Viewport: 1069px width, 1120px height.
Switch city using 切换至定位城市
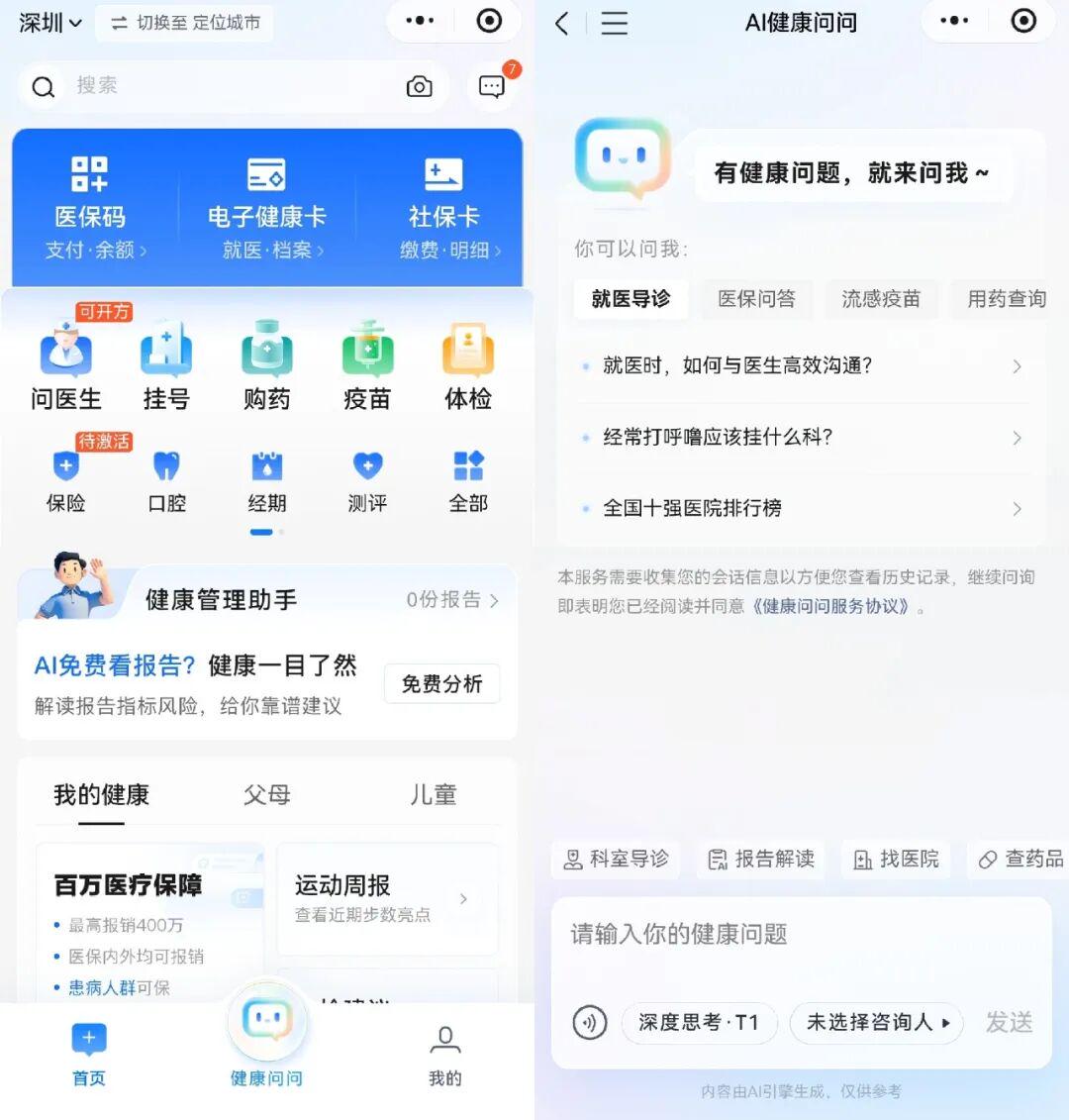pyautogui.click(x=184, y=23)
